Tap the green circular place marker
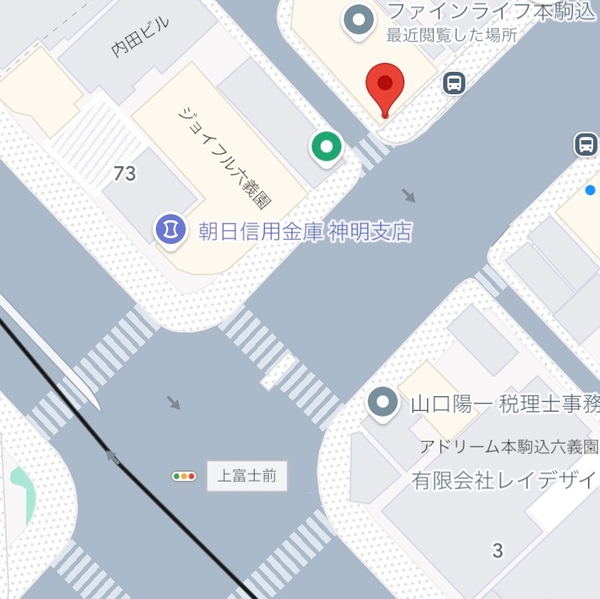Screen dimensions: 600x599 click(325, 148)
